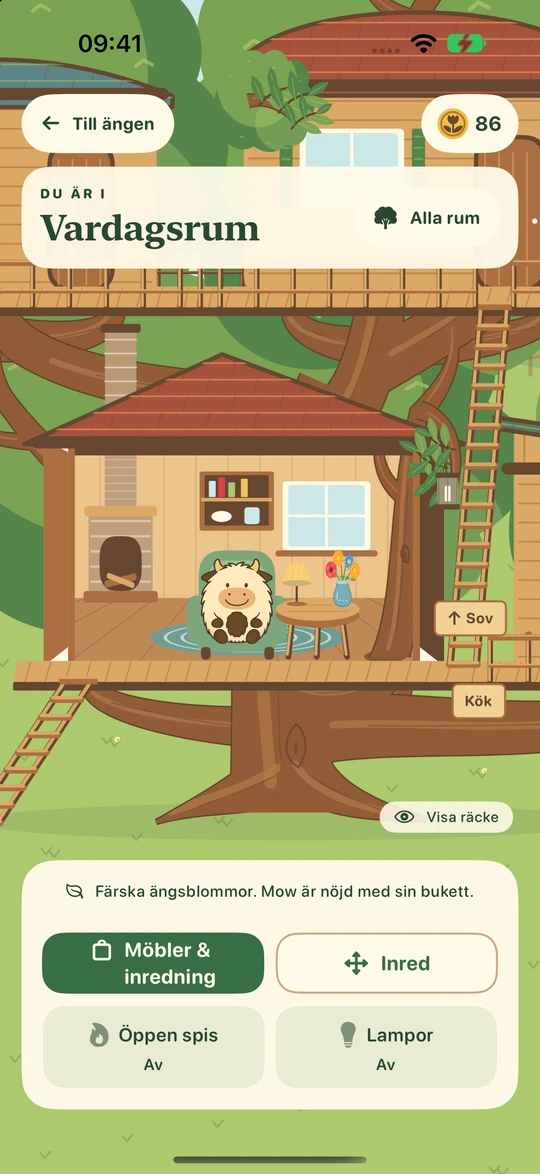Go back with Till ängen button
Screen dimensions: 540x1174
click(x=98, y=124)
